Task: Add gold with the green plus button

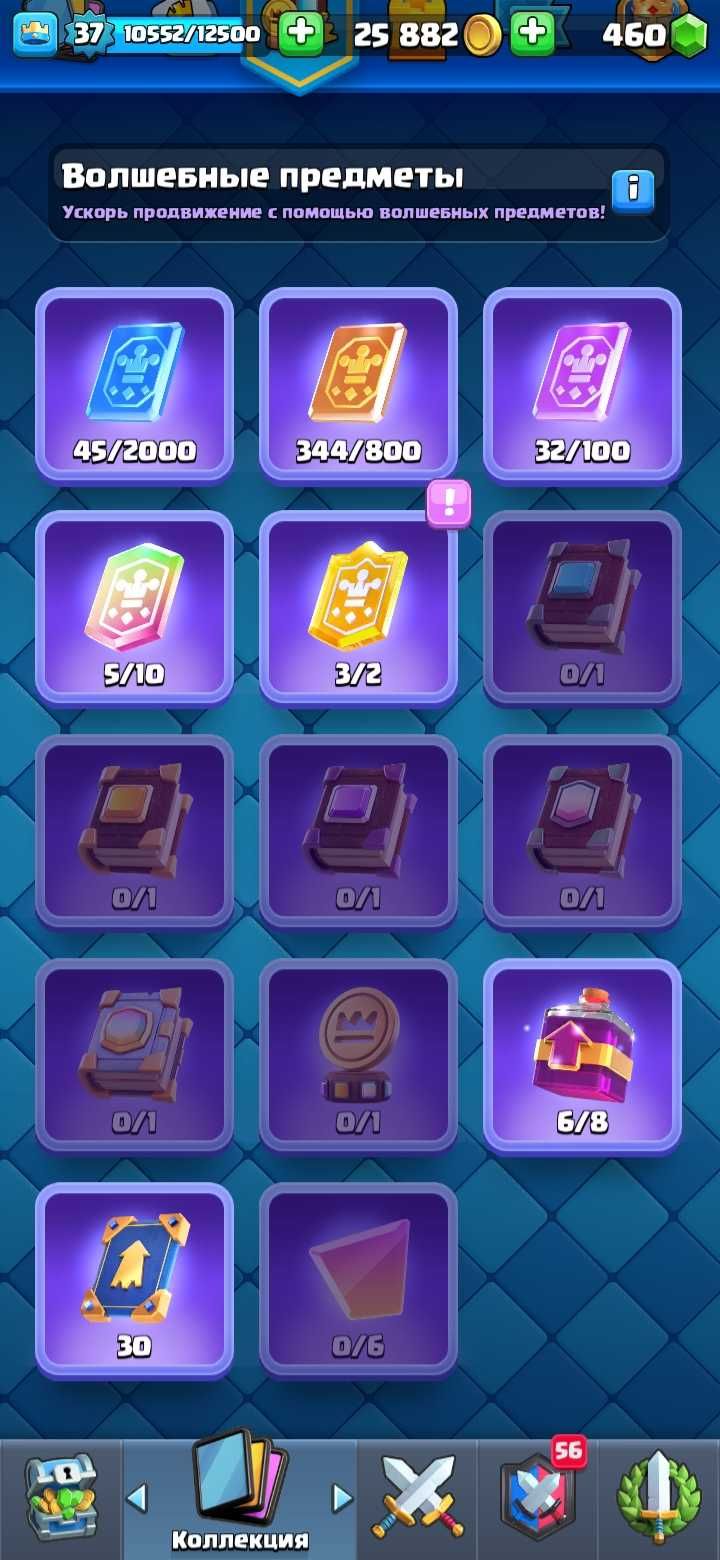Action: (x=532, y=35)
